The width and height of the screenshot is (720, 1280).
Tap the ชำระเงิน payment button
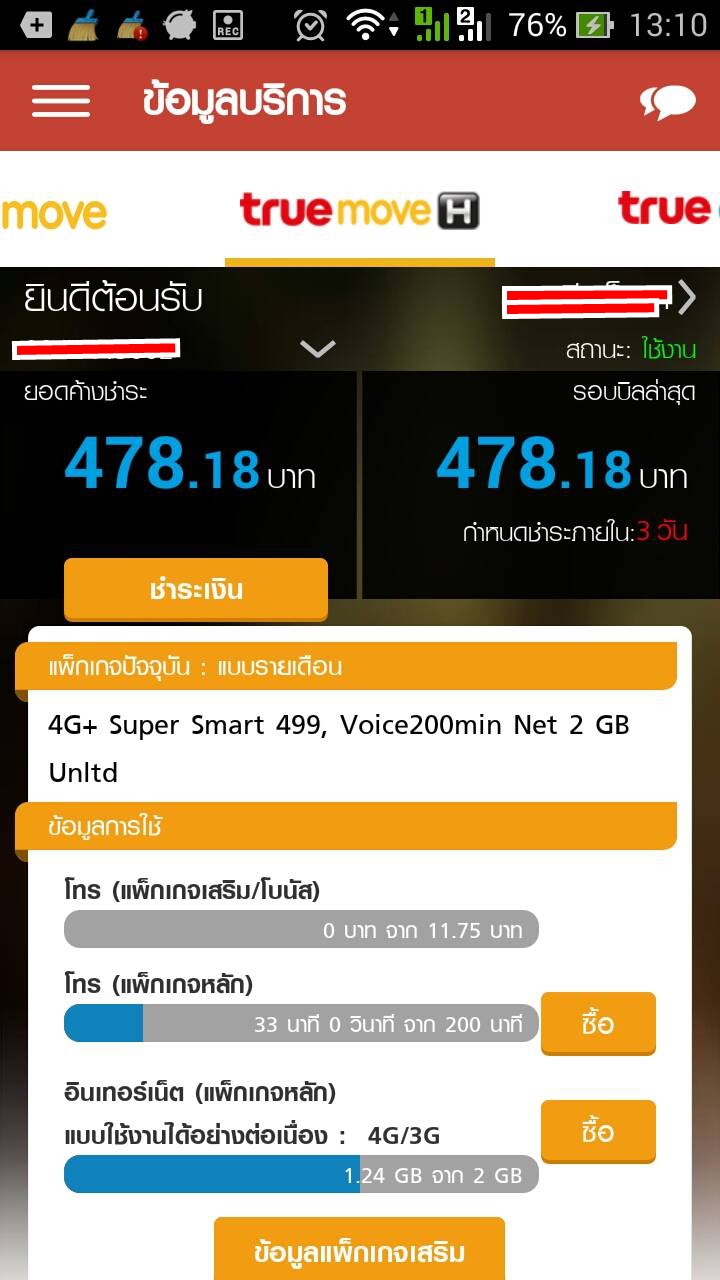point(196,589)
